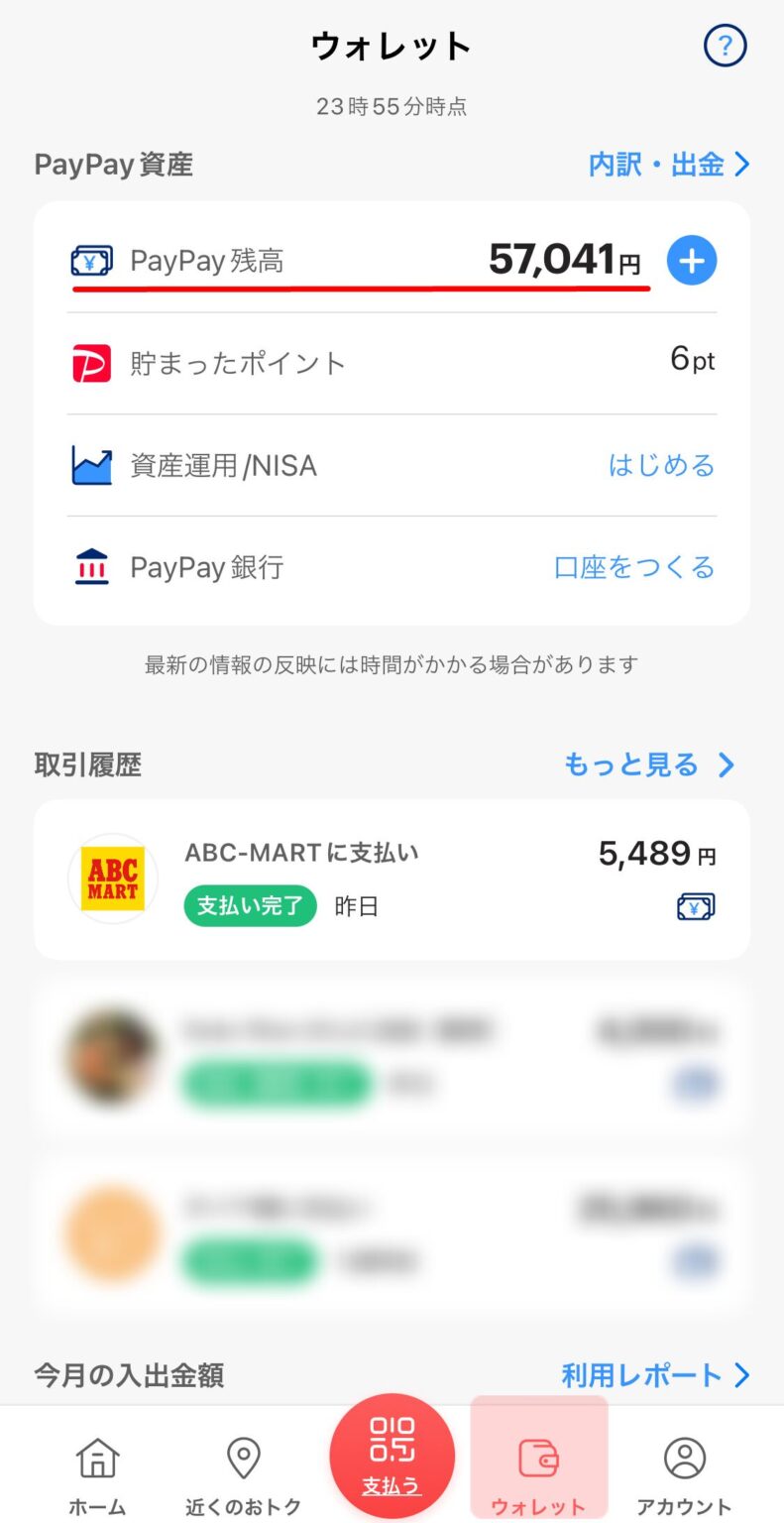Select the 資産運用/NISA chart icon
Viewport: 784px width, 1523px height.
(x=91, y=464)
